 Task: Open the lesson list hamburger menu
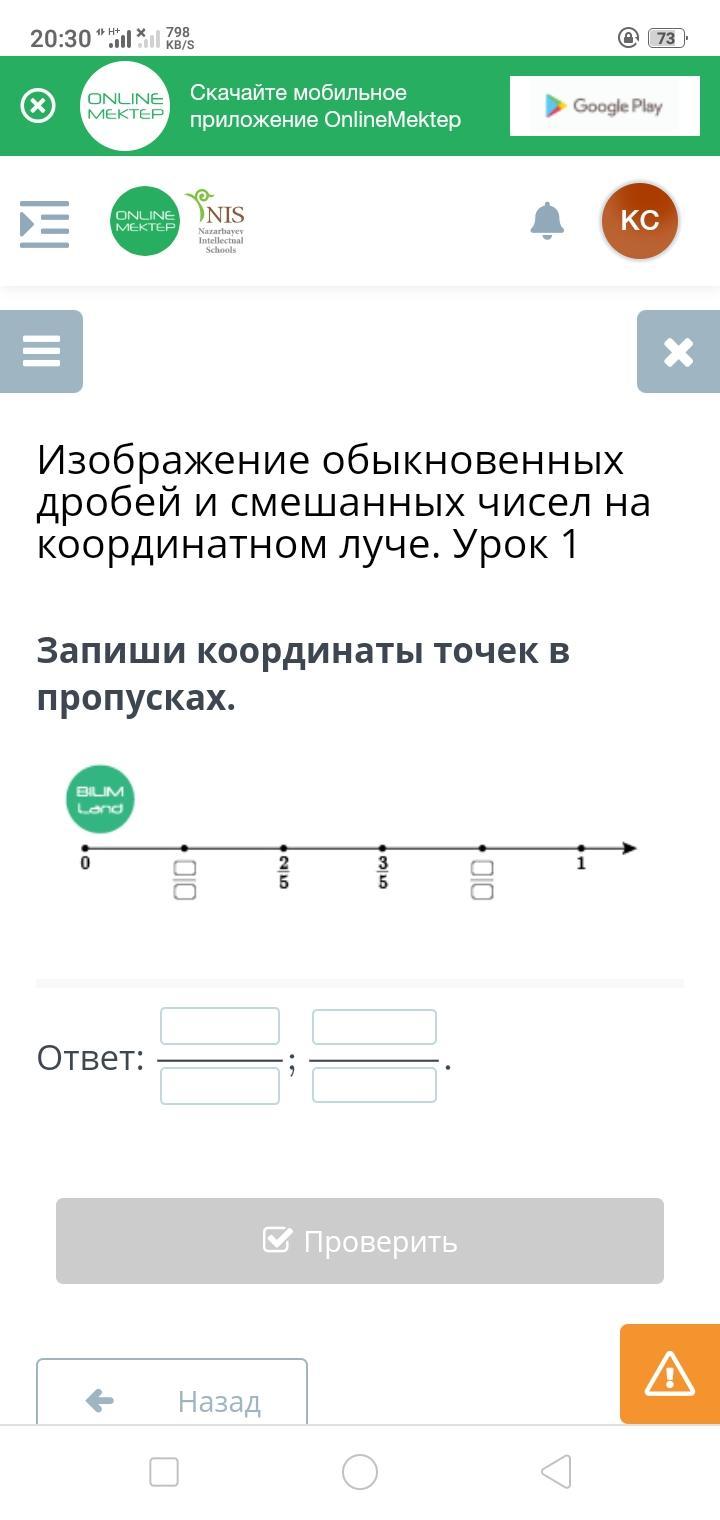[41, 351]
